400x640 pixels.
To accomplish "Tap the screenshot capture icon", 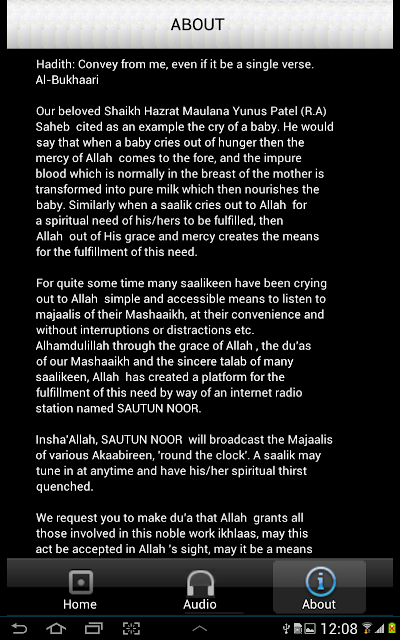I will [x=131, y=628].
